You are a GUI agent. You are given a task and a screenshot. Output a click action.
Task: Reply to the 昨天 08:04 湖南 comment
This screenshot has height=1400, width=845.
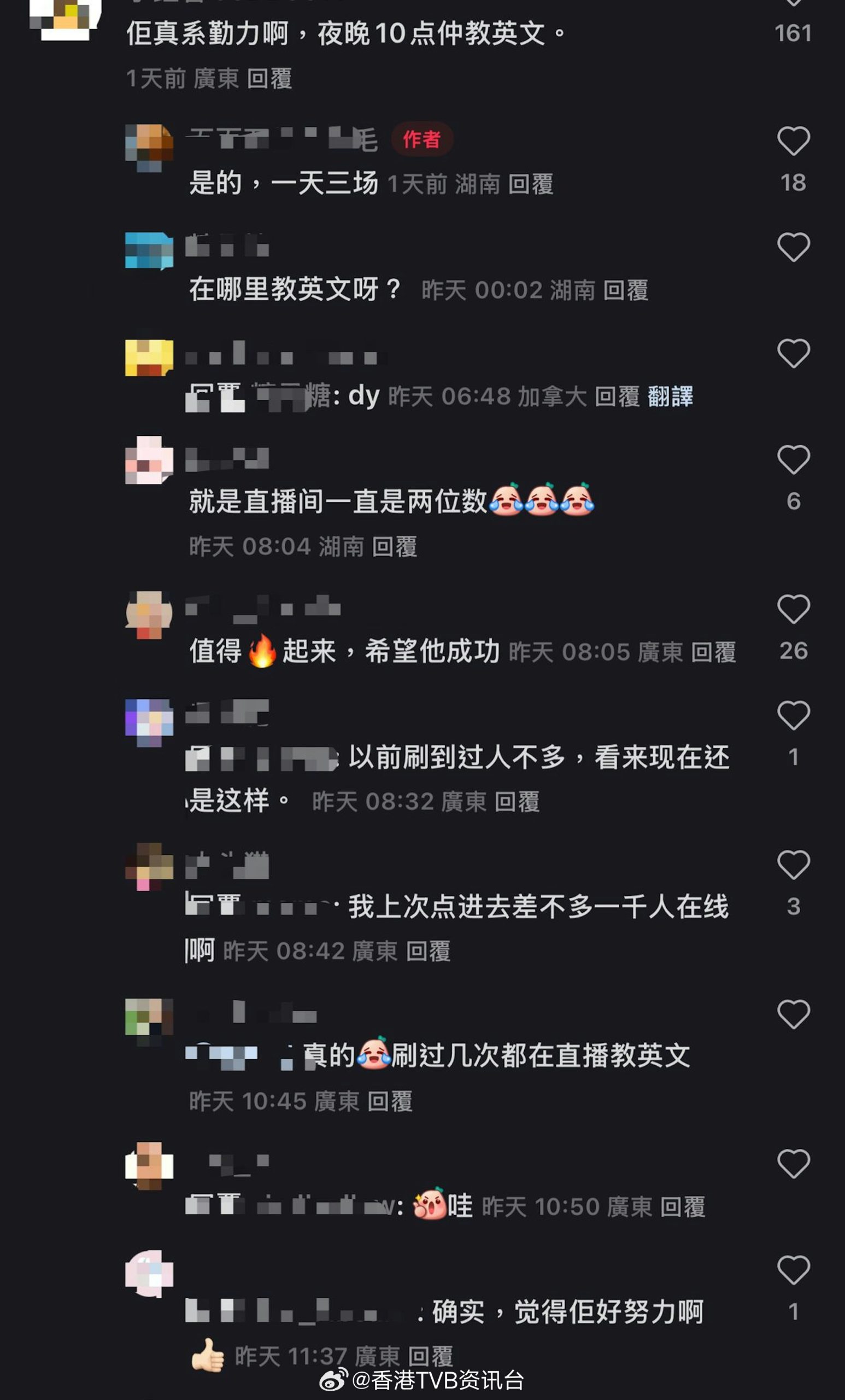pyautogui.click(x=394, y=546)
